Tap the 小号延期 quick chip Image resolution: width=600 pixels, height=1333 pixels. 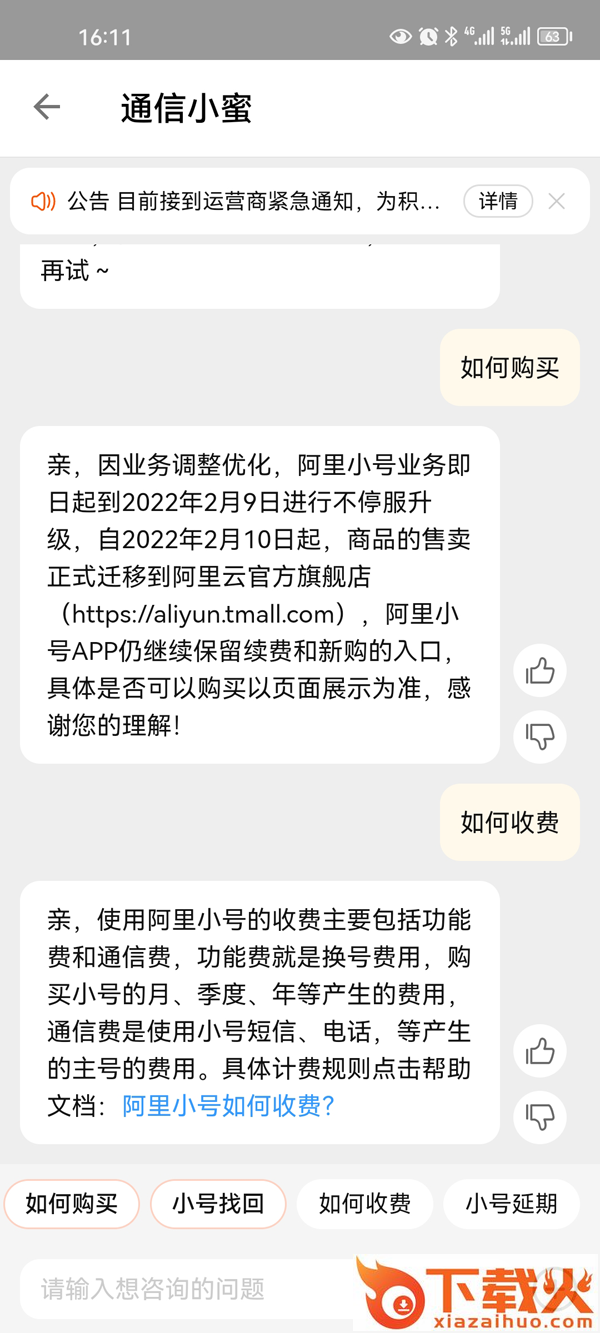511,1203
